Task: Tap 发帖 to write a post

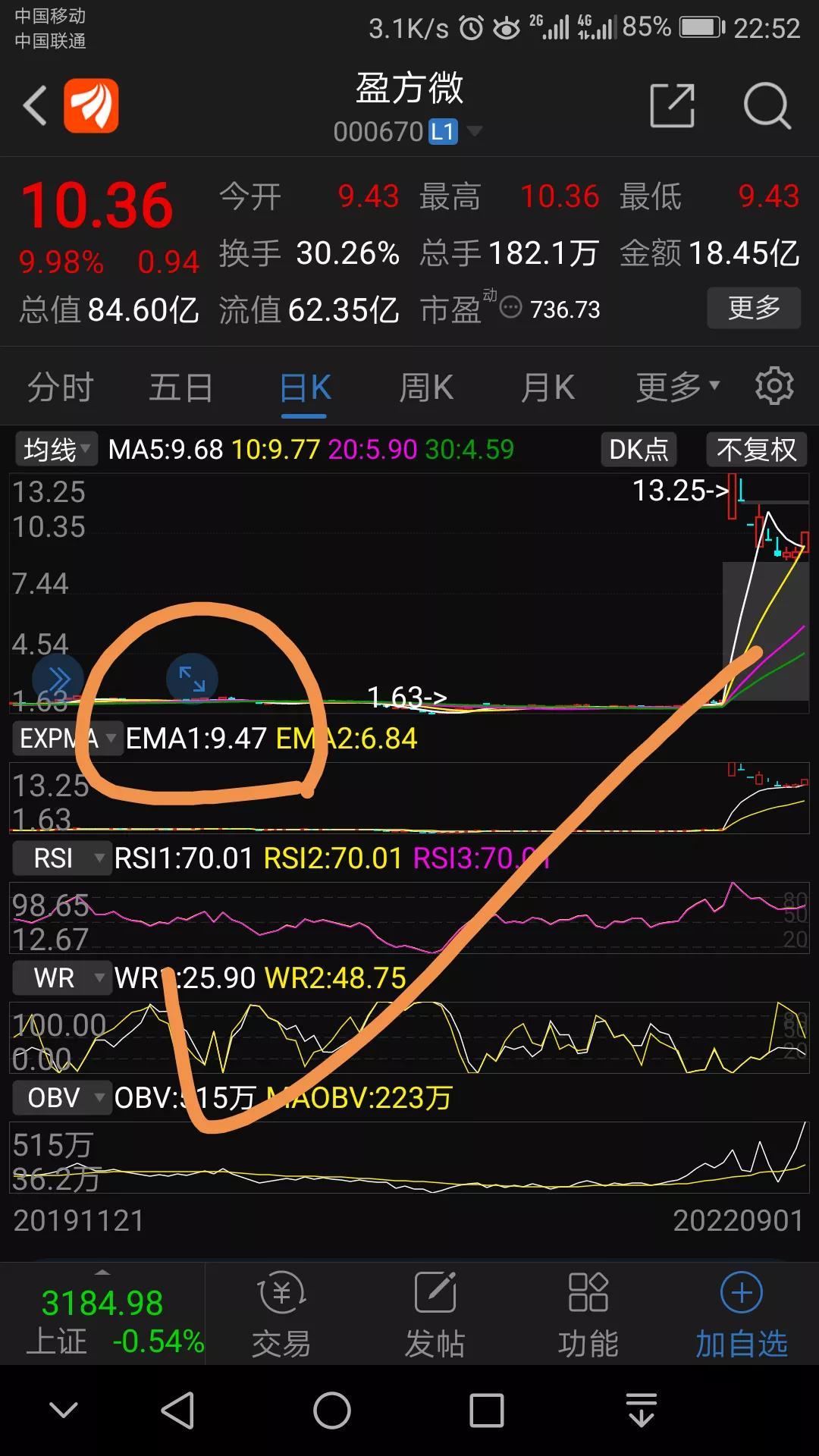Action: point(435,1315)
